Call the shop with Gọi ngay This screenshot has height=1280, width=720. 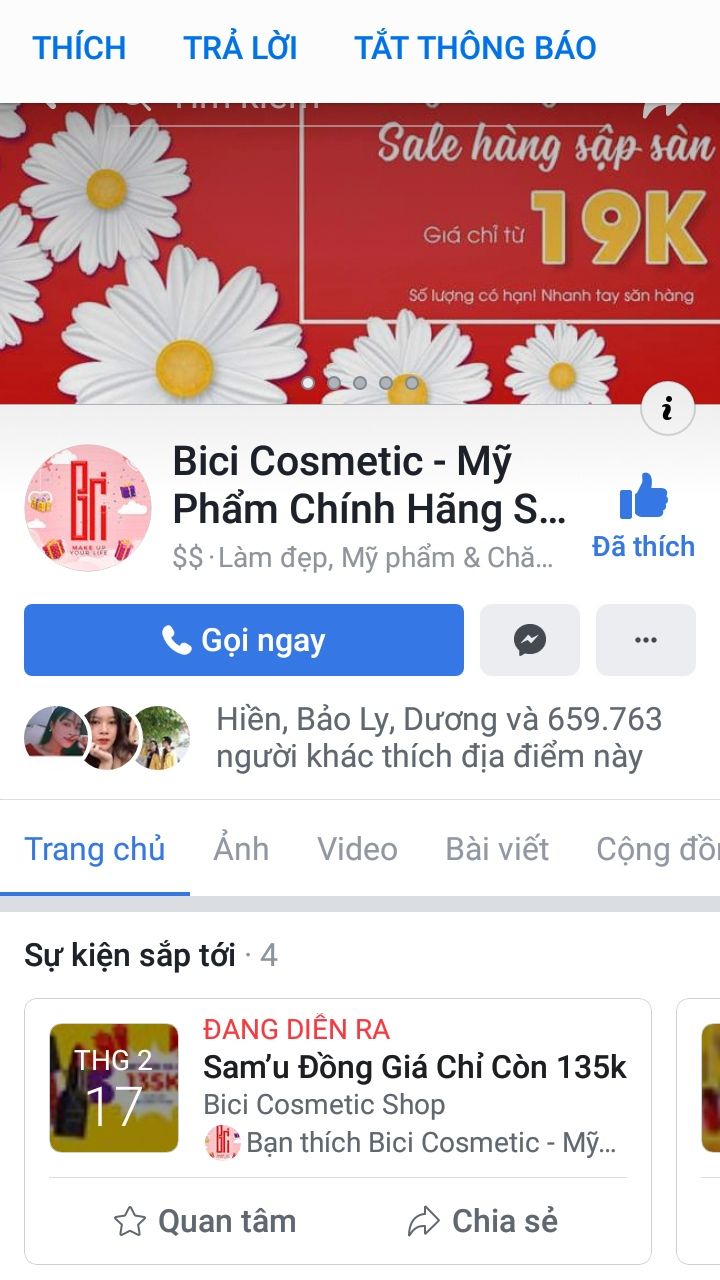[244, 640]
